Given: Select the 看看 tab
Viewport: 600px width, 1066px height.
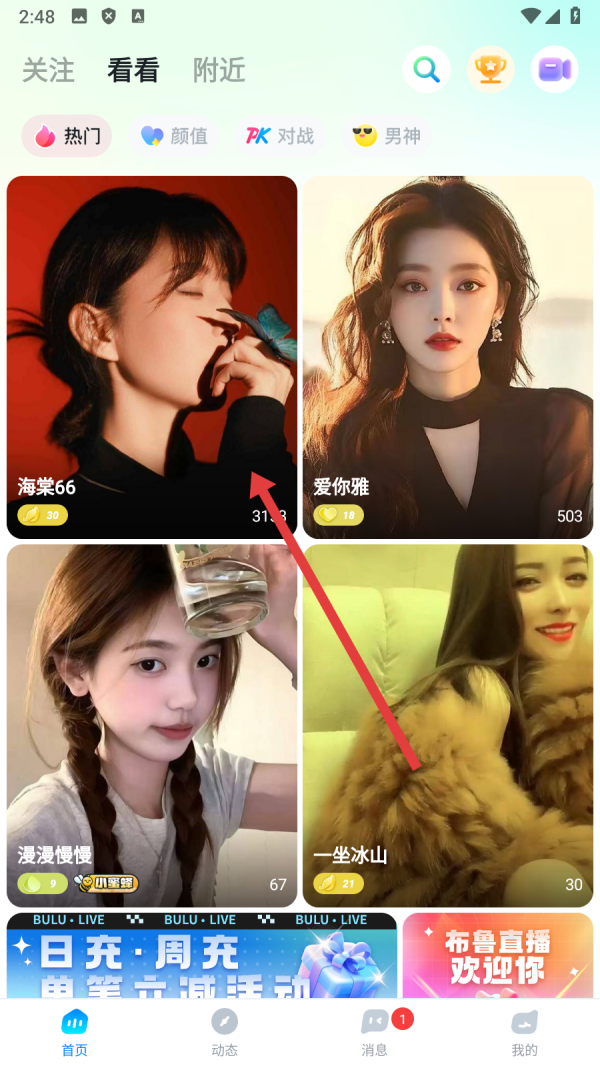Looking at the screenshot, I should tap(134, 70).
